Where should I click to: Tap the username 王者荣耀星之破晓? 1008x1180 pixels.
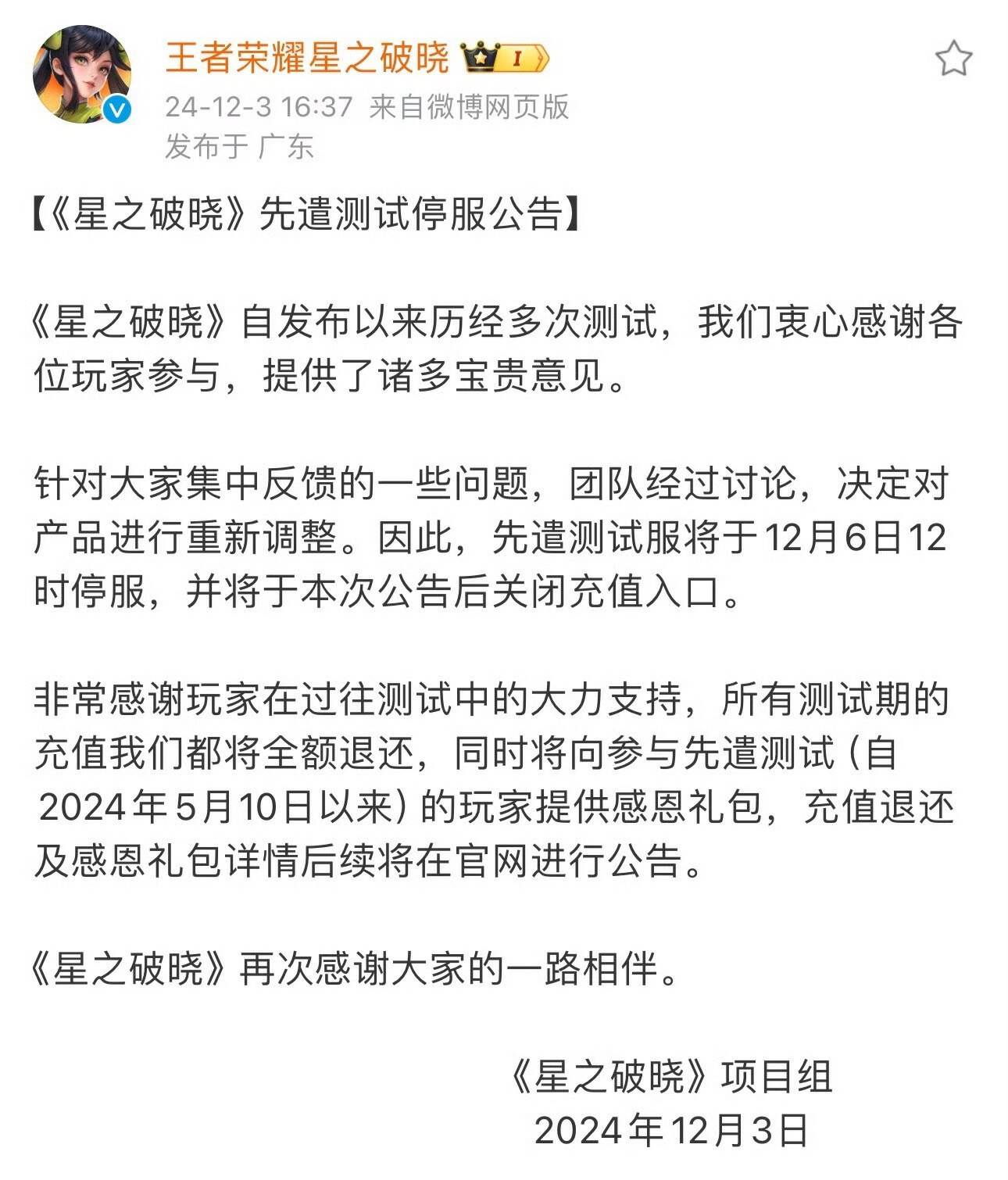tap(306, 58)
